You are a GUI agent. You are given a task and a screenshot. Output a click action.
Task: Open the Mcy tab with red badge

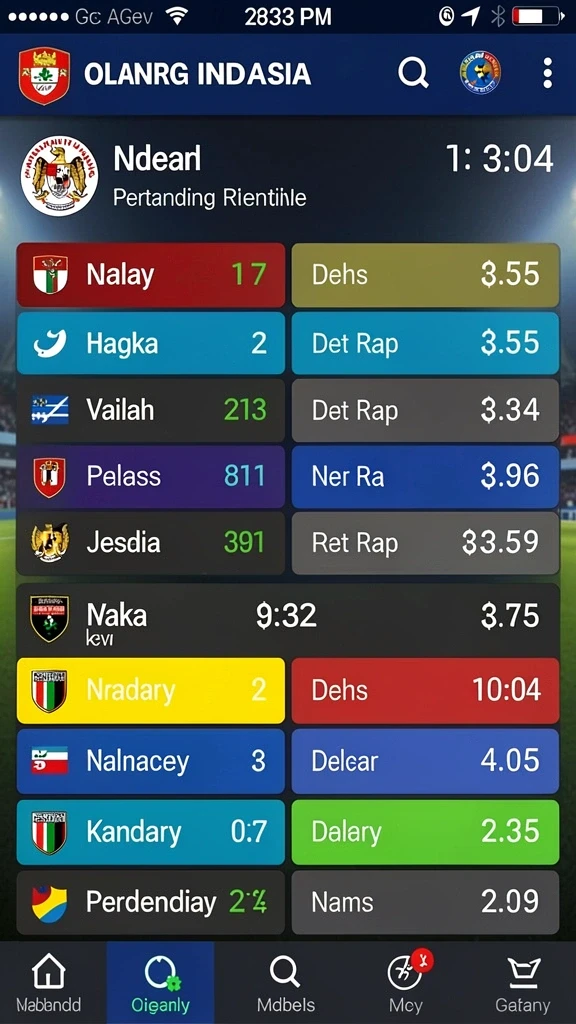pyautogui.click(x=409, y=983)
